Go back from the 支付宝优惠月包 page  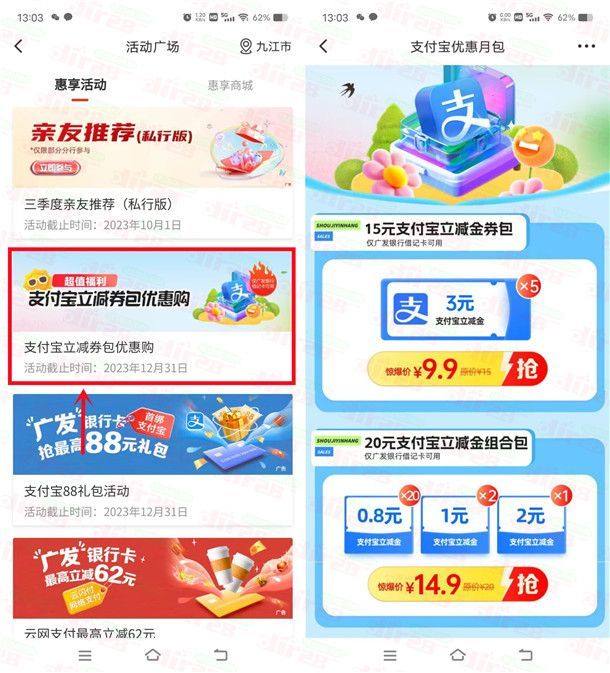(x=323, y=47)
